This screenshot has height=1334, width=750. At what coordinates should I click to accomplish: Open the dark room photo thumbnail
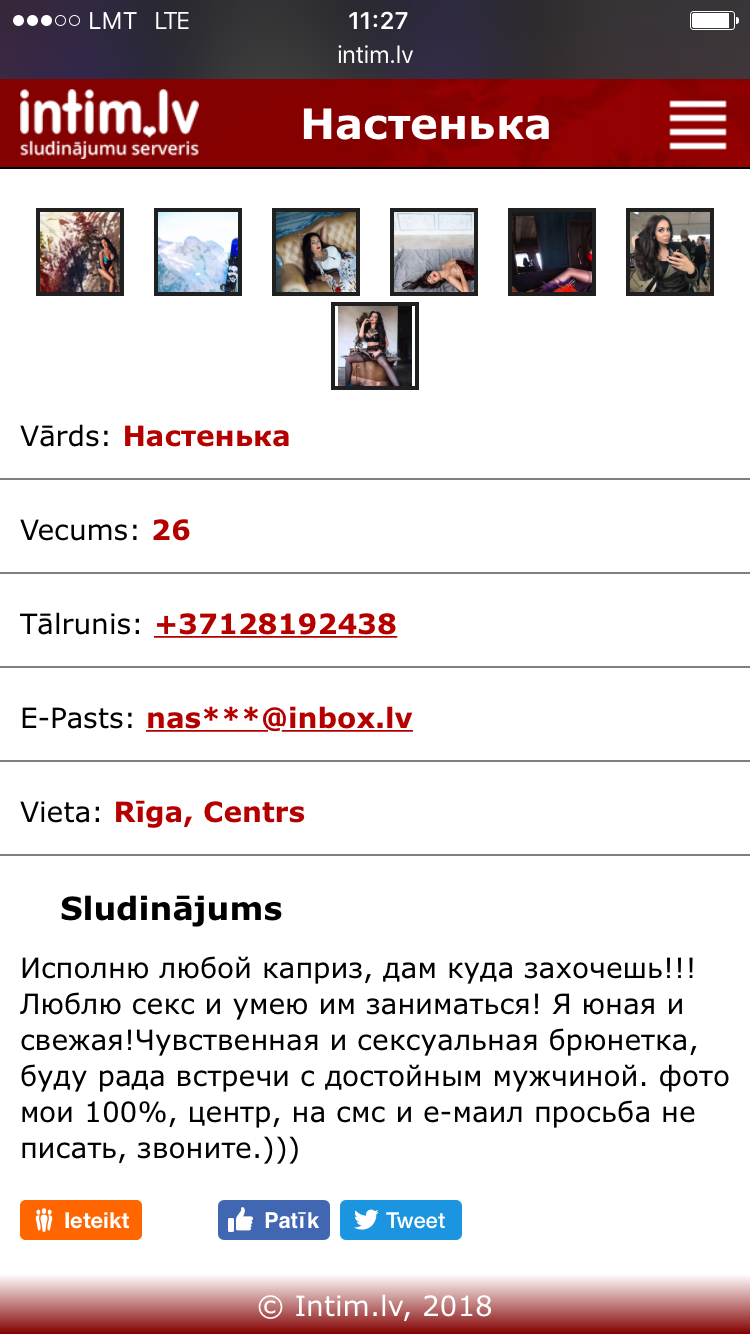click(x=552, y=252)
